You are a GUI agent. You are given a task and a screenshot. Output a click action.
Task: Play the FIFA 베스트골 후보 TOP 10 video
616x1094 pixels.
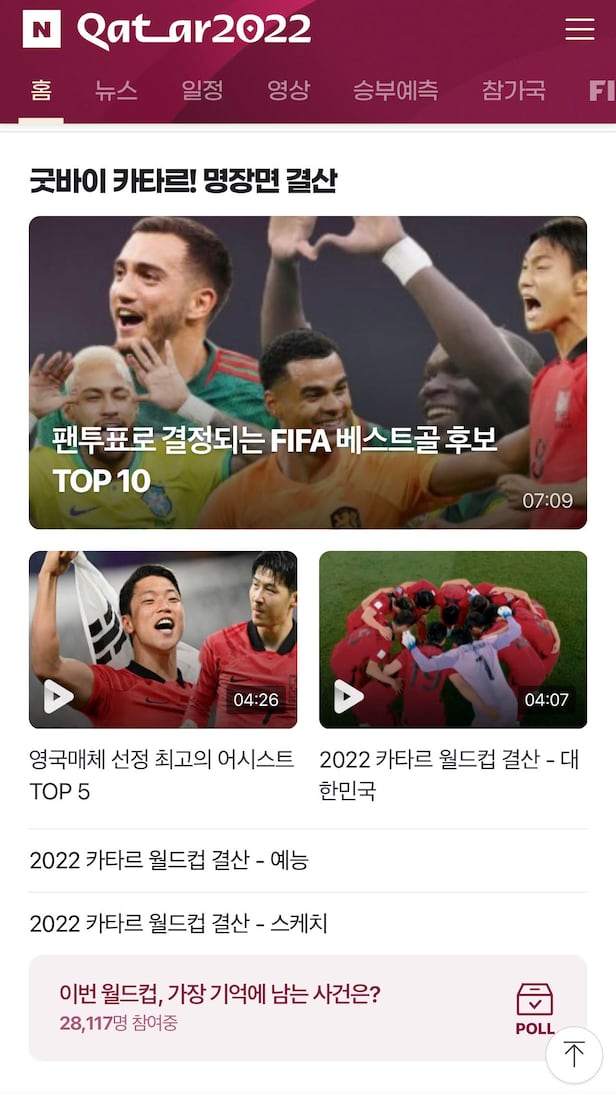click(x=308, y=372)
